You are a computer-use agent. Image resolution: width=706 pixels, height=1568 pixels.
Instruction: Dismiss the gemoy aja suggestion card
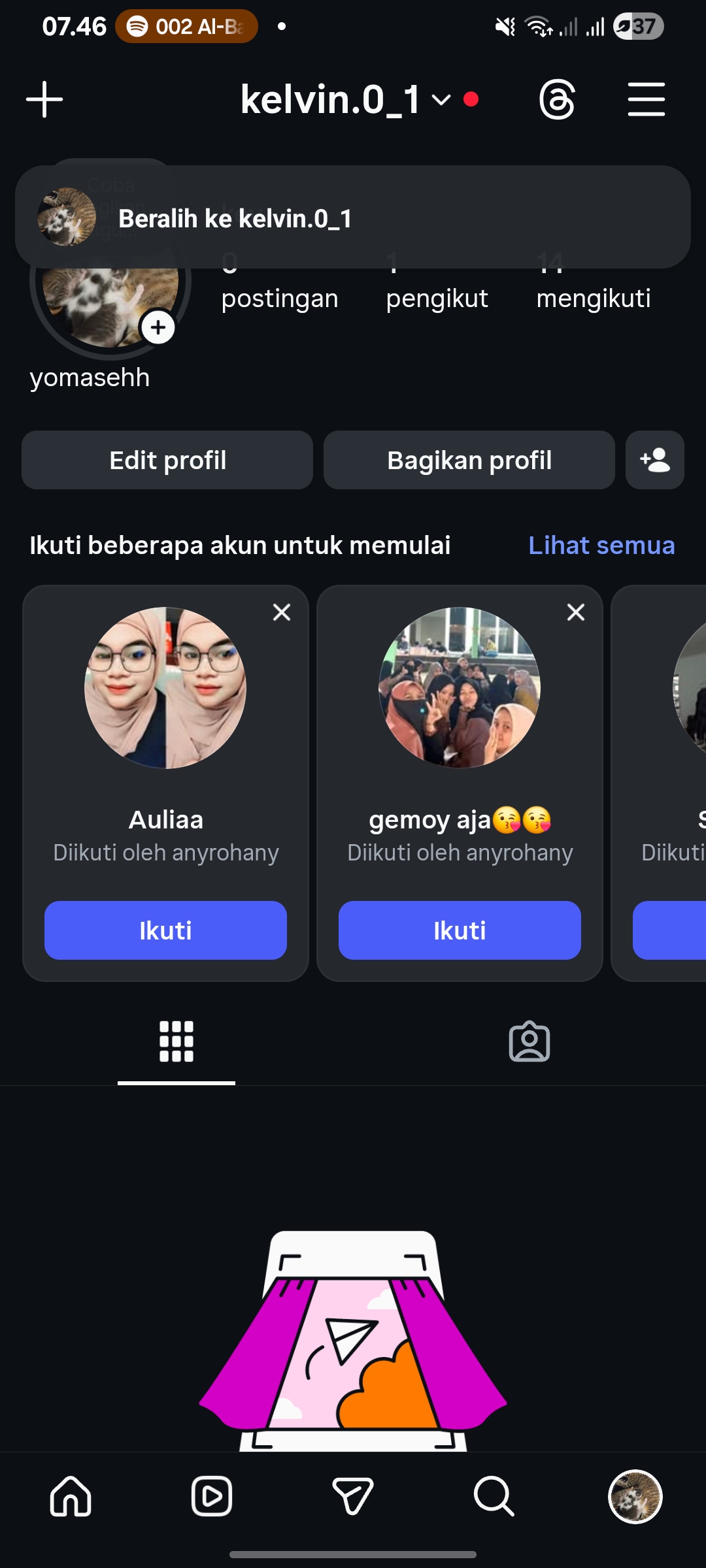coord(576,612)
